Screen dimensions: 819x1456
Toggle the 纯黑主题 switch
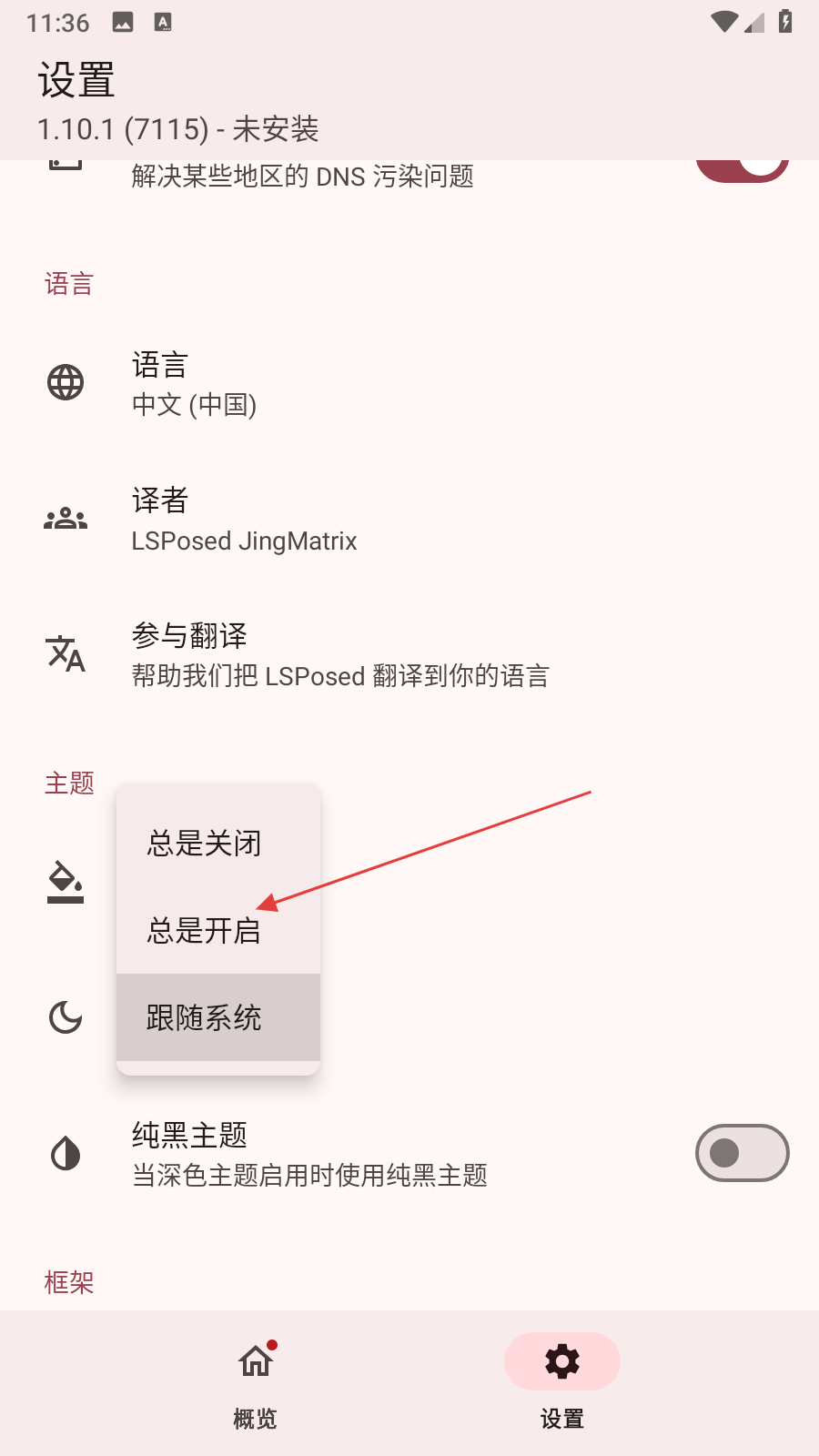[742, 1153]
